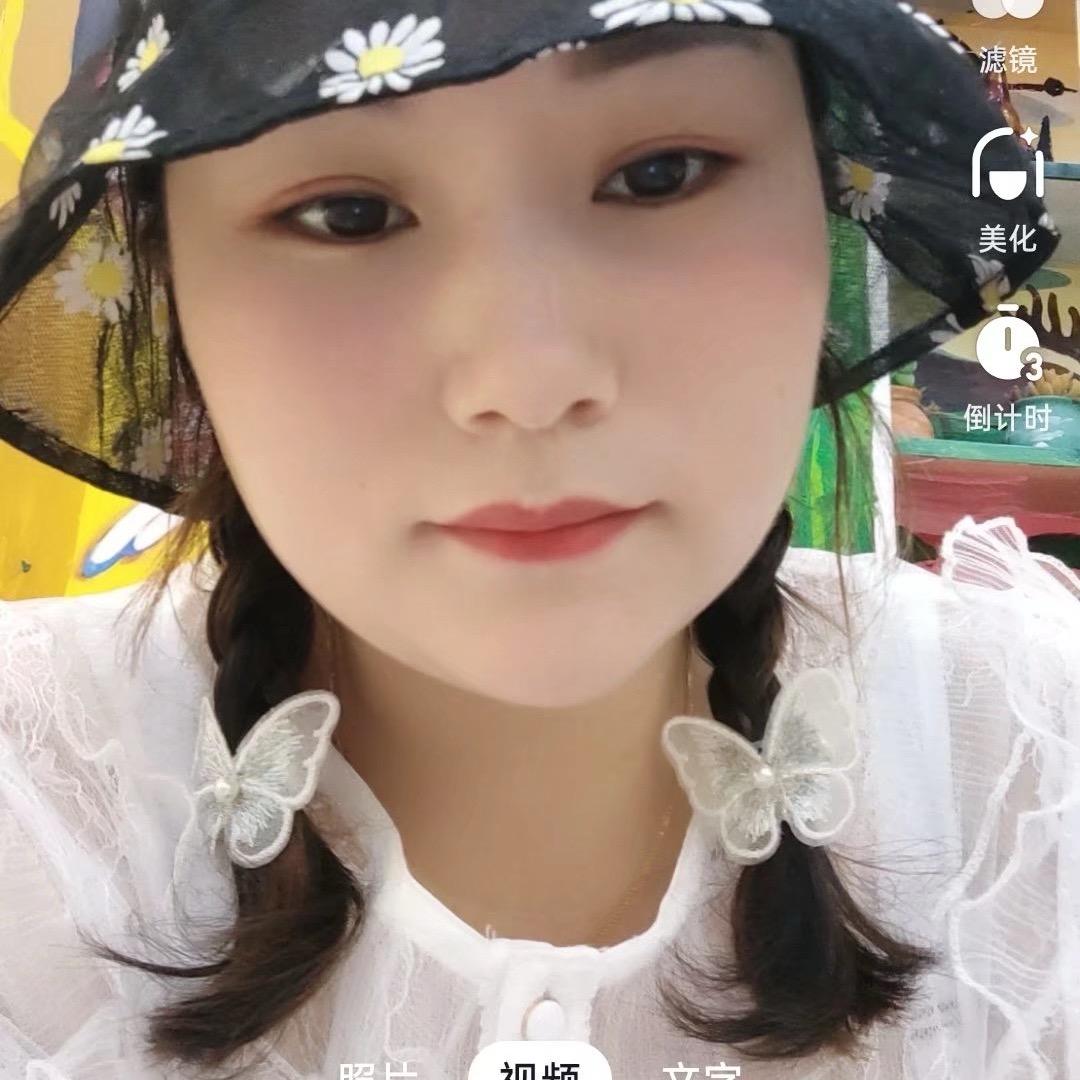Select the 视频 video mode
Screen dimensions: 1080x1080
tap(540, 1068)
